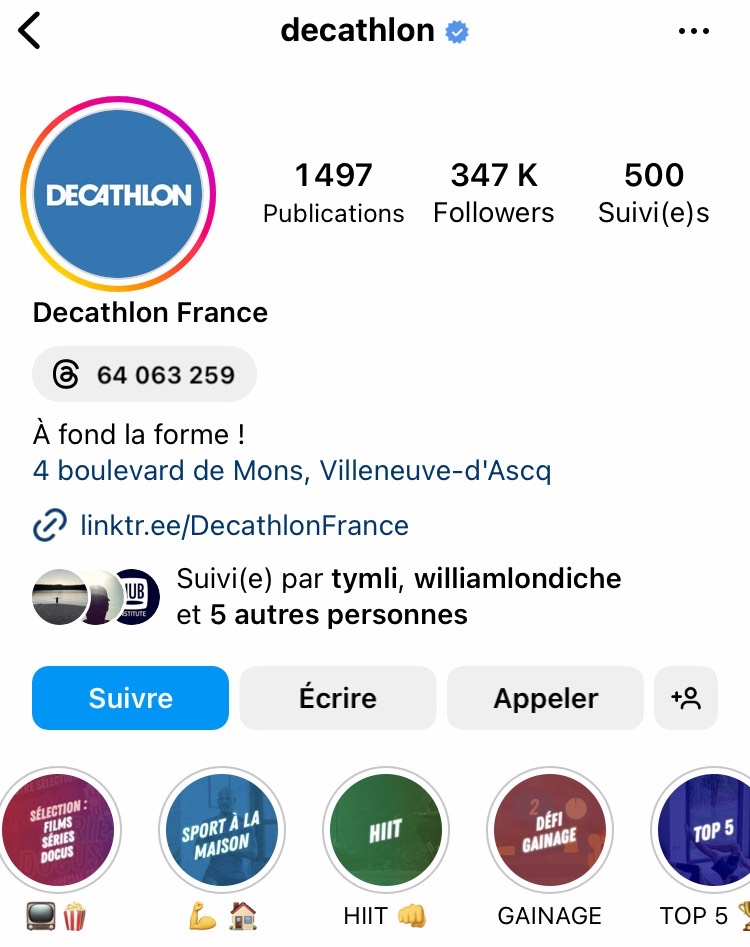
Task: Open the list of 347 K followers
Action: click(x=493, y=192)
